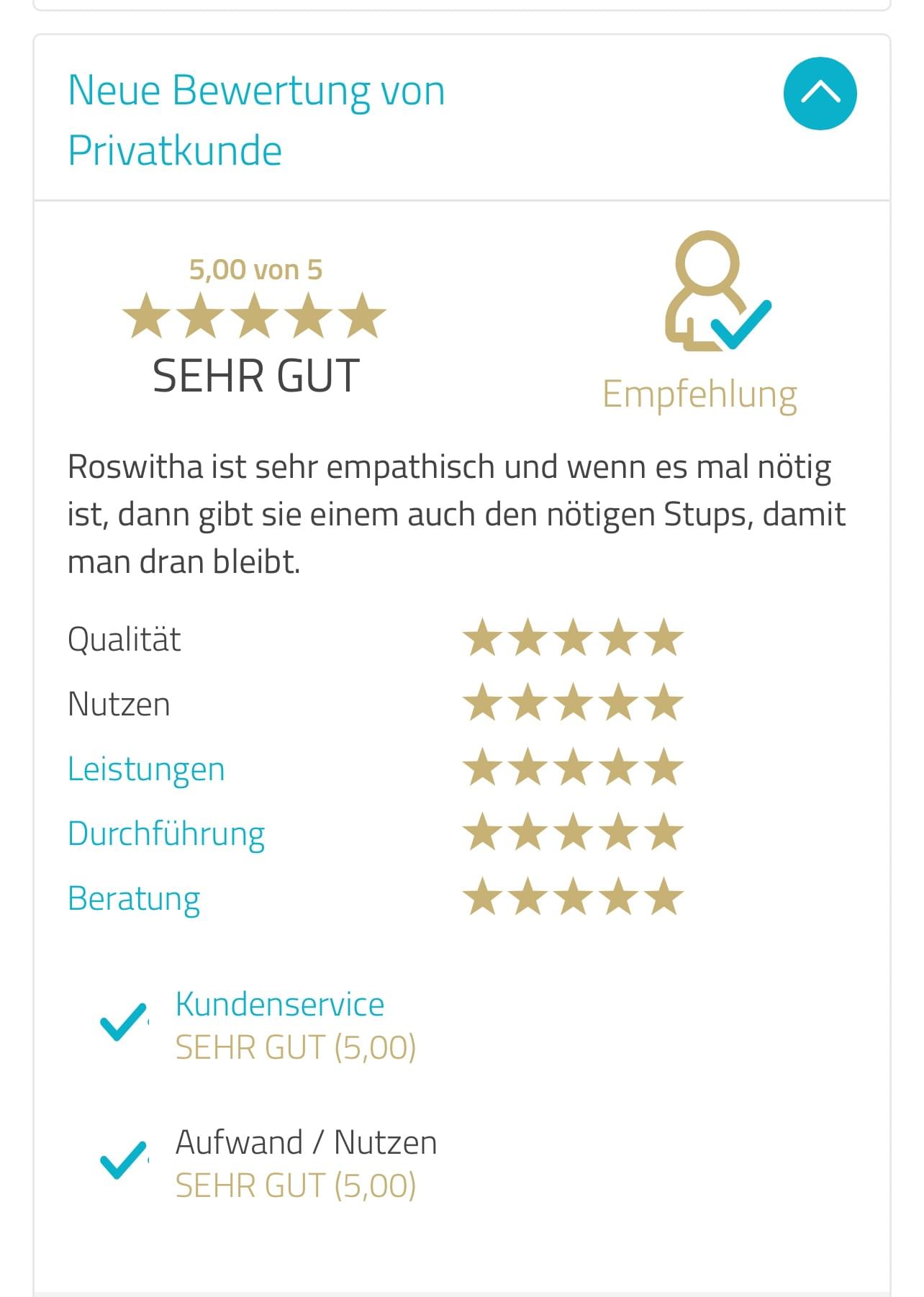The height and width of the screenshot is (1297, 924).
Task: Tap the Neue Bewertung von Privatkunde heading
Action: (x=256, y=120)
